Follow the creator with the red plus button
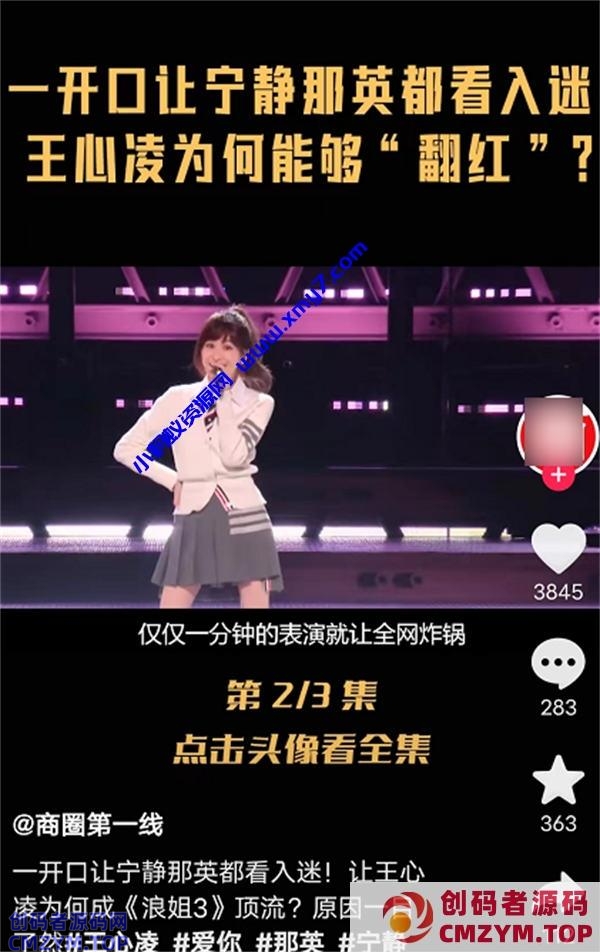Screen dimensions: 600x952 point(556,476)
